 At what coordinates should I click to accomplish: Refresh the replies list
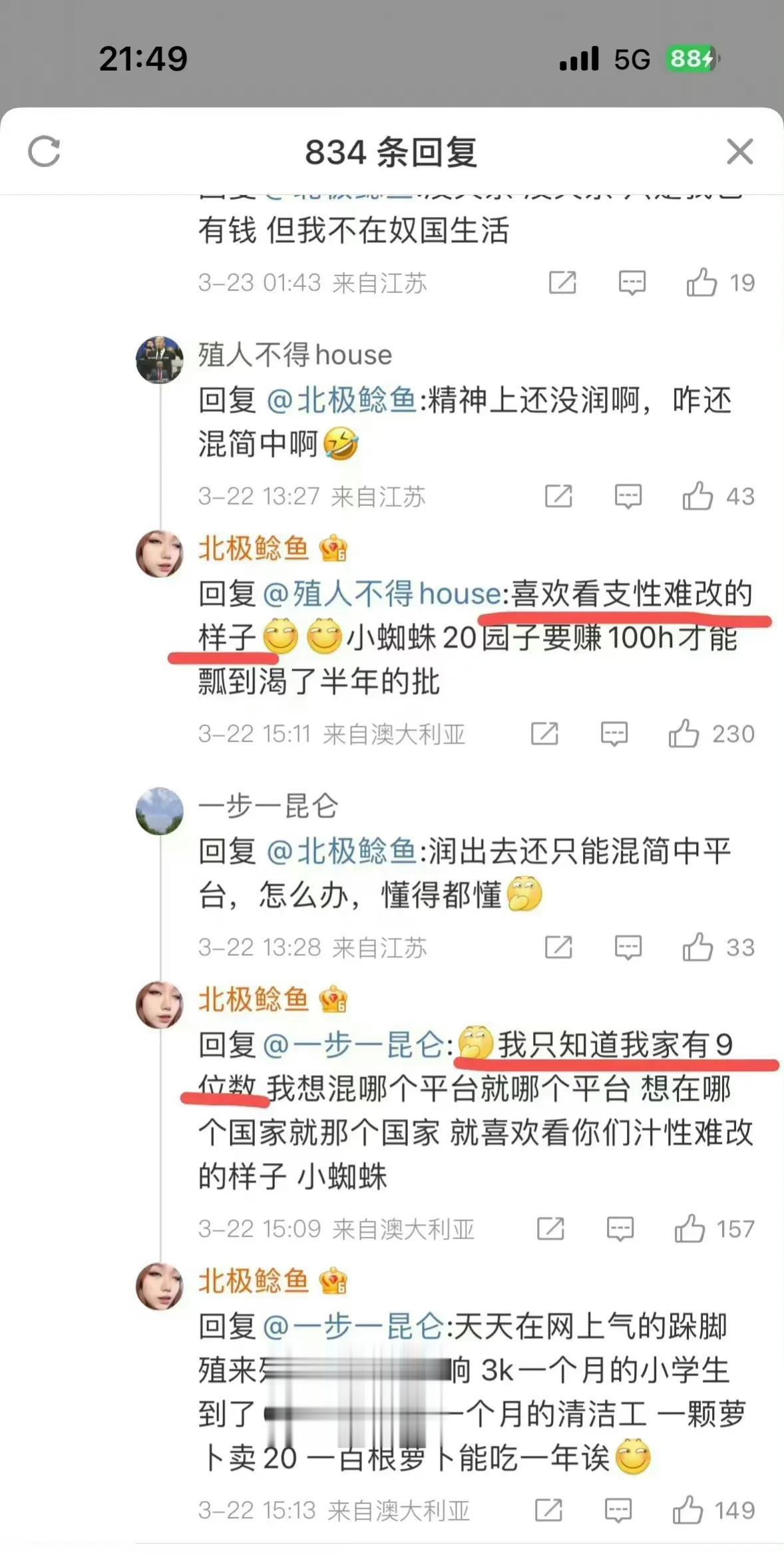pyautogui.click(x=45, y=151)
